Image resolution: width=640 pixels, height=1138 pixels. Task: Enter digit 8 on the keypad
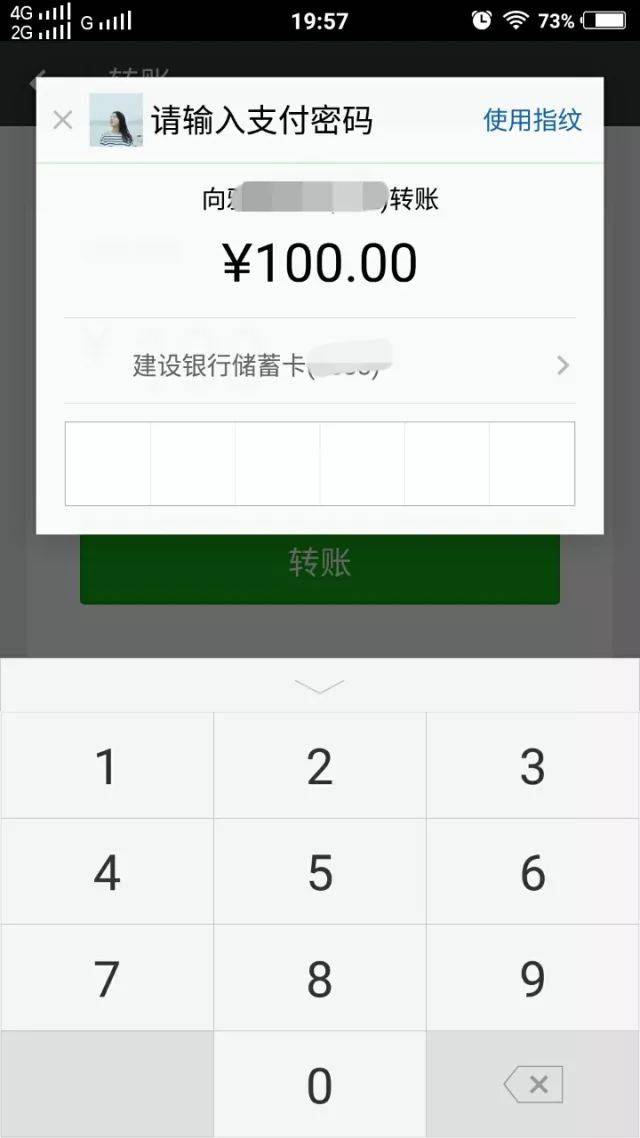coord(320,979)
